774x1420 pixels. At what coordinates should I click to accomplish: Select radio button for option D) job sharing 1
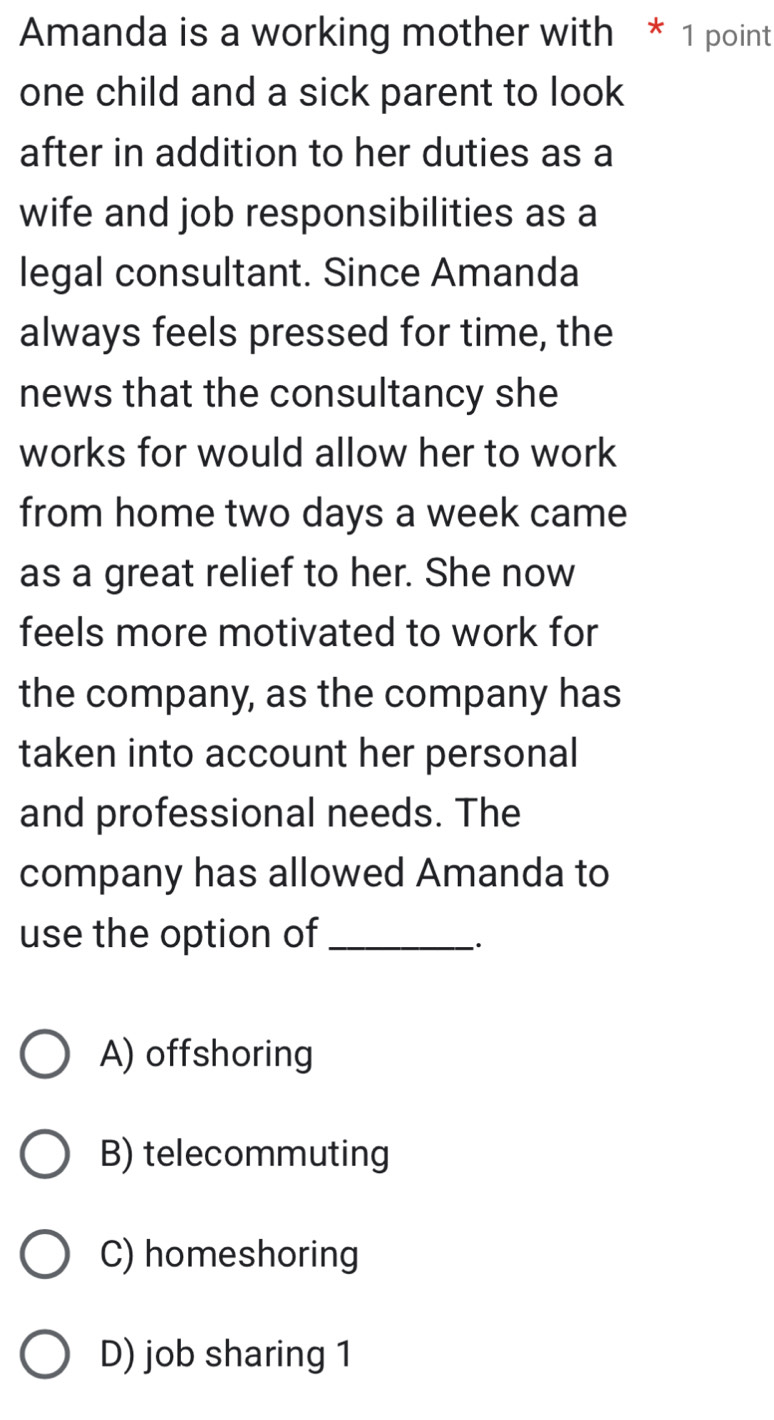coord(43,1356)
